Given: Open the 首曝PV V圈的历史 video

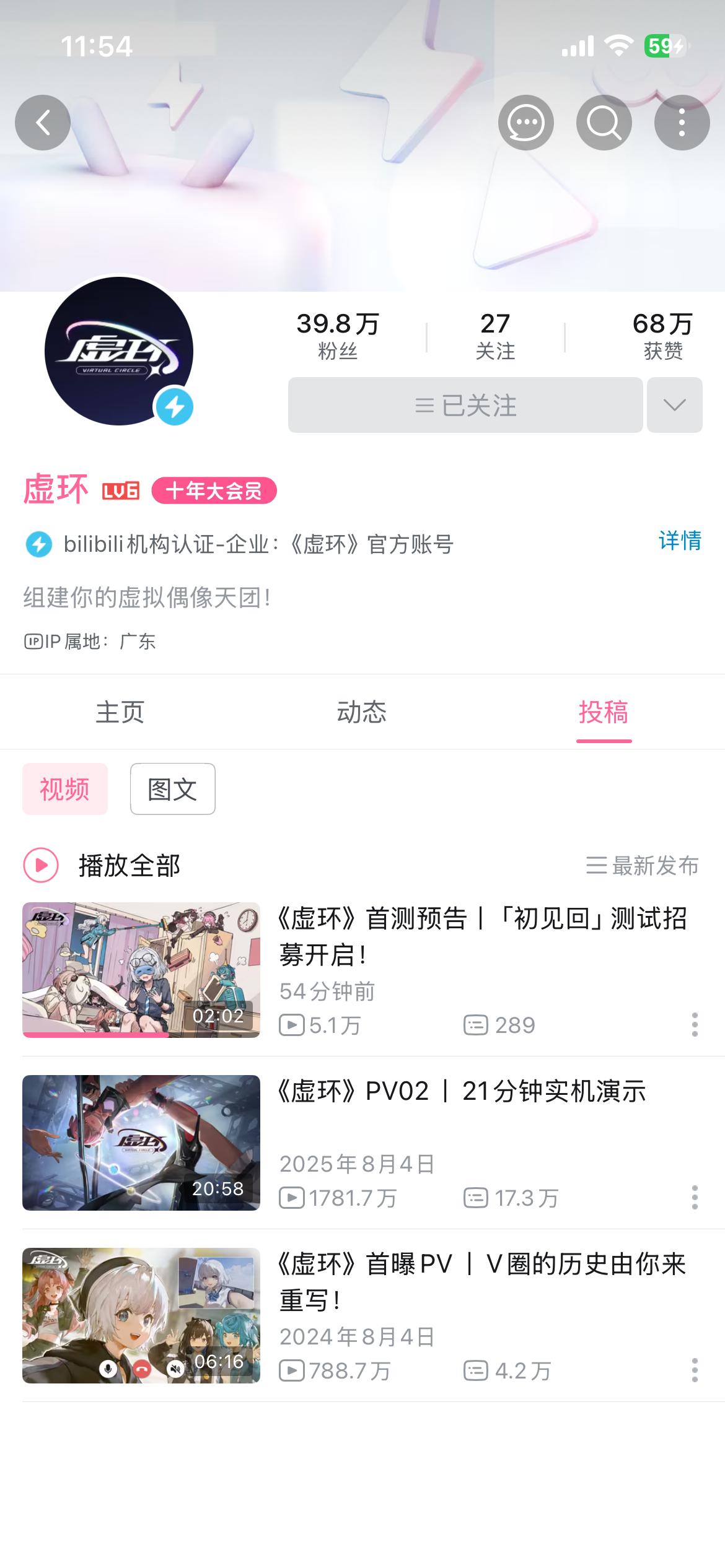Looking at the screenshot, I should (482, 1282).
